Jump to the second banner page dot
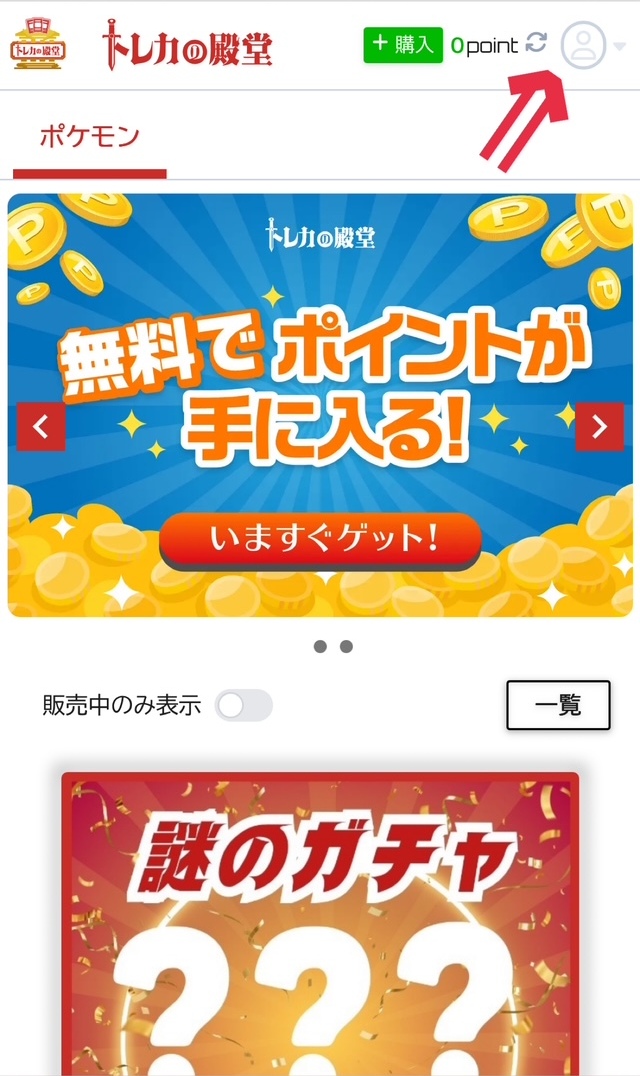 click(347, 647)
